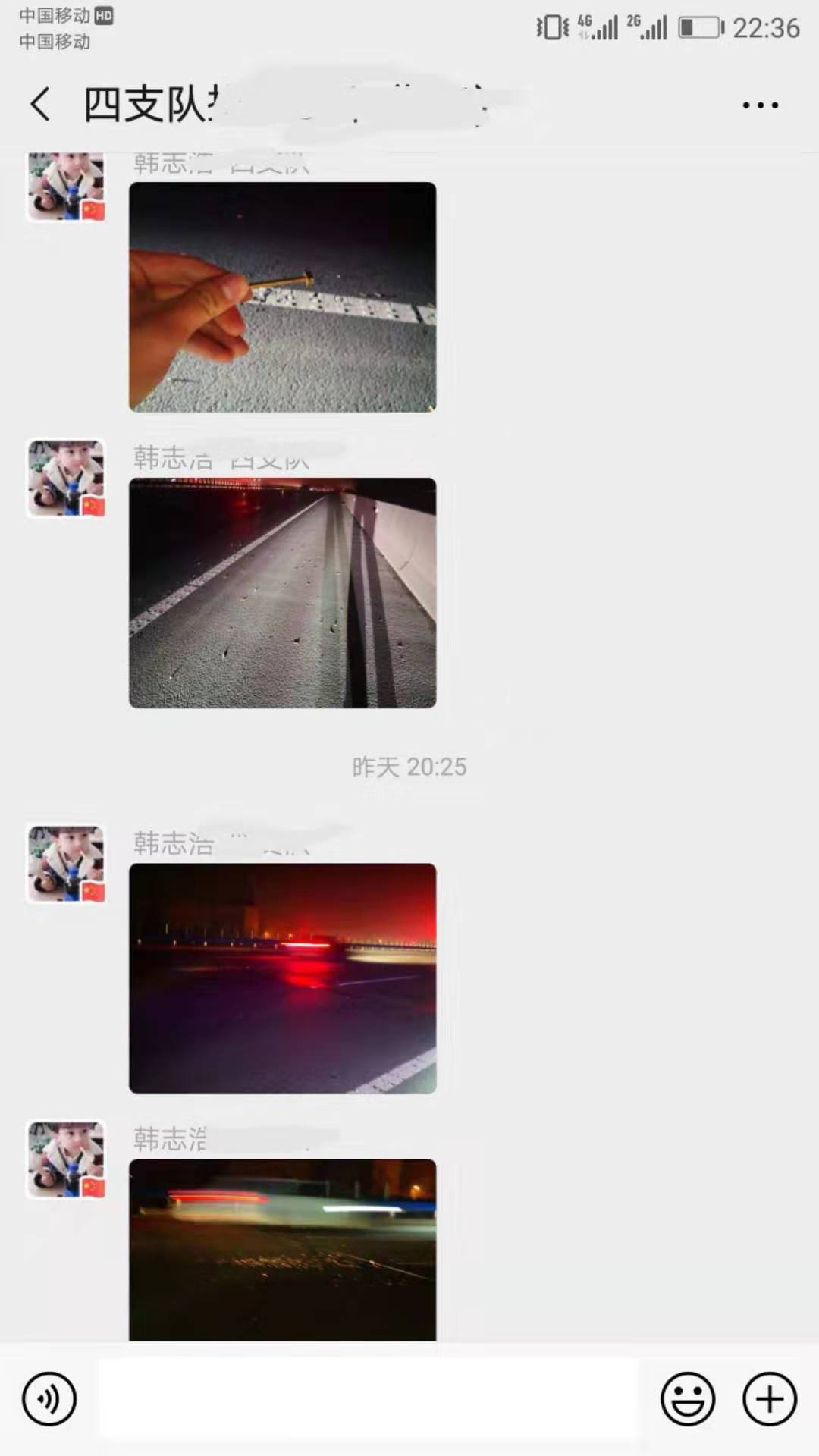819x1456 pixels.
Task: View the blurred passing car photo
Action: (282, 1249)
